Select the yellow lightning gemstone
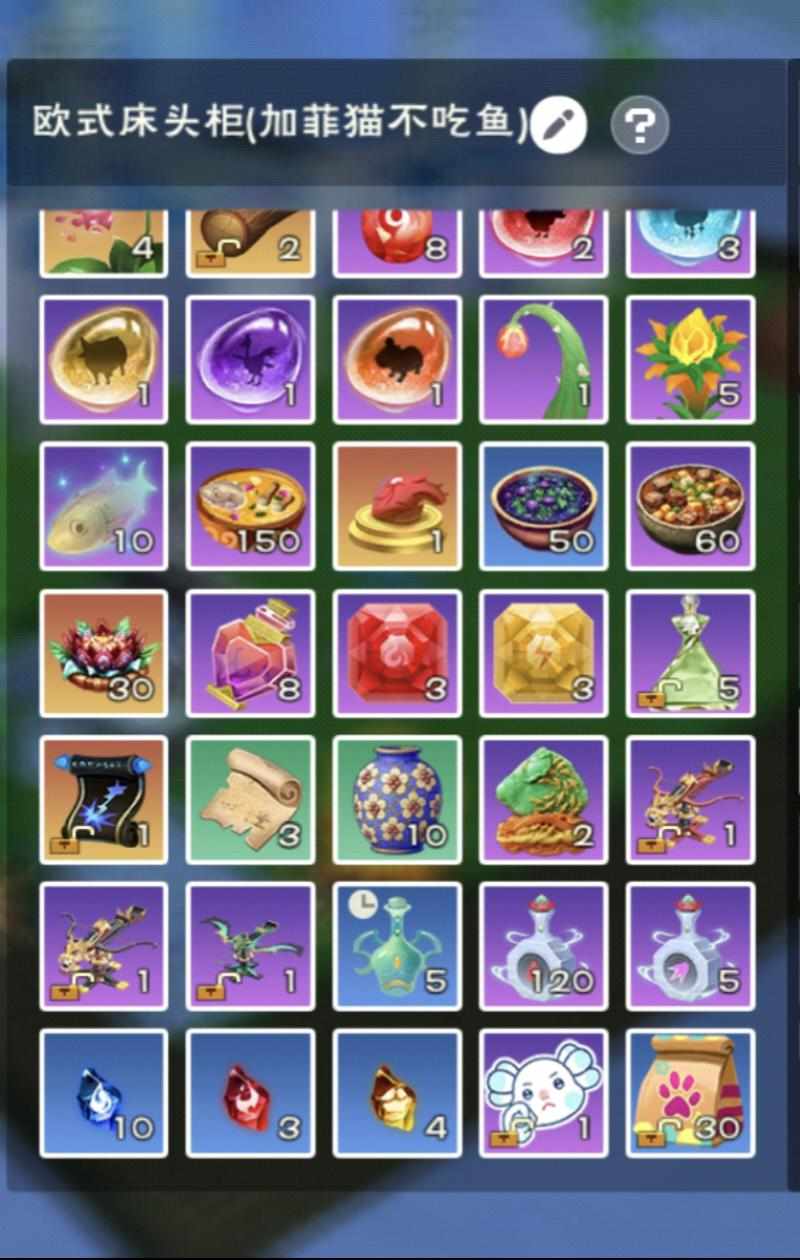Viewport: 800px width, 1260px height. click(544, 653)
